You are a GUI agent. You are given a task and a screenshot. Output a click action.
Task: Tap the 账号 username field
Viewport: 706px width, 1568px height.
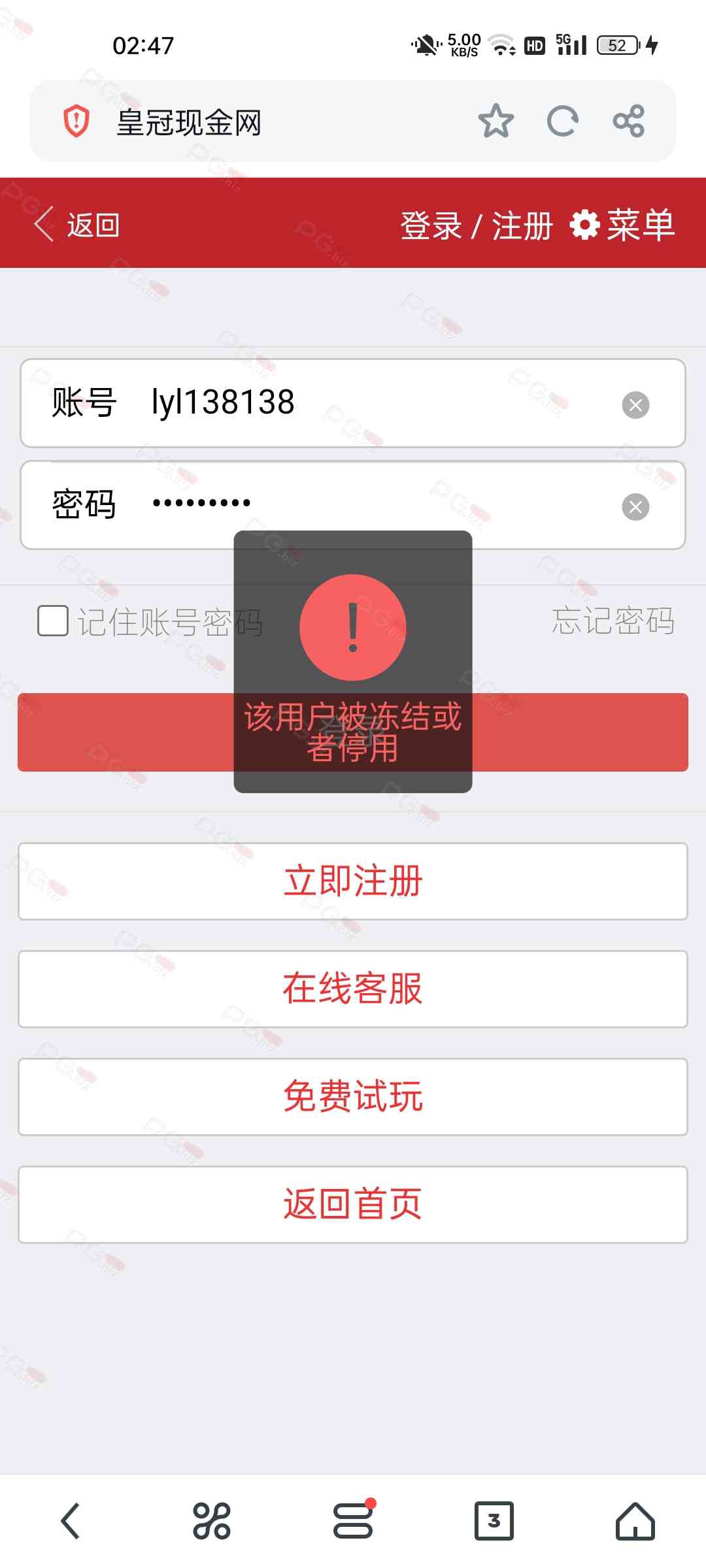tap(379, 403)
